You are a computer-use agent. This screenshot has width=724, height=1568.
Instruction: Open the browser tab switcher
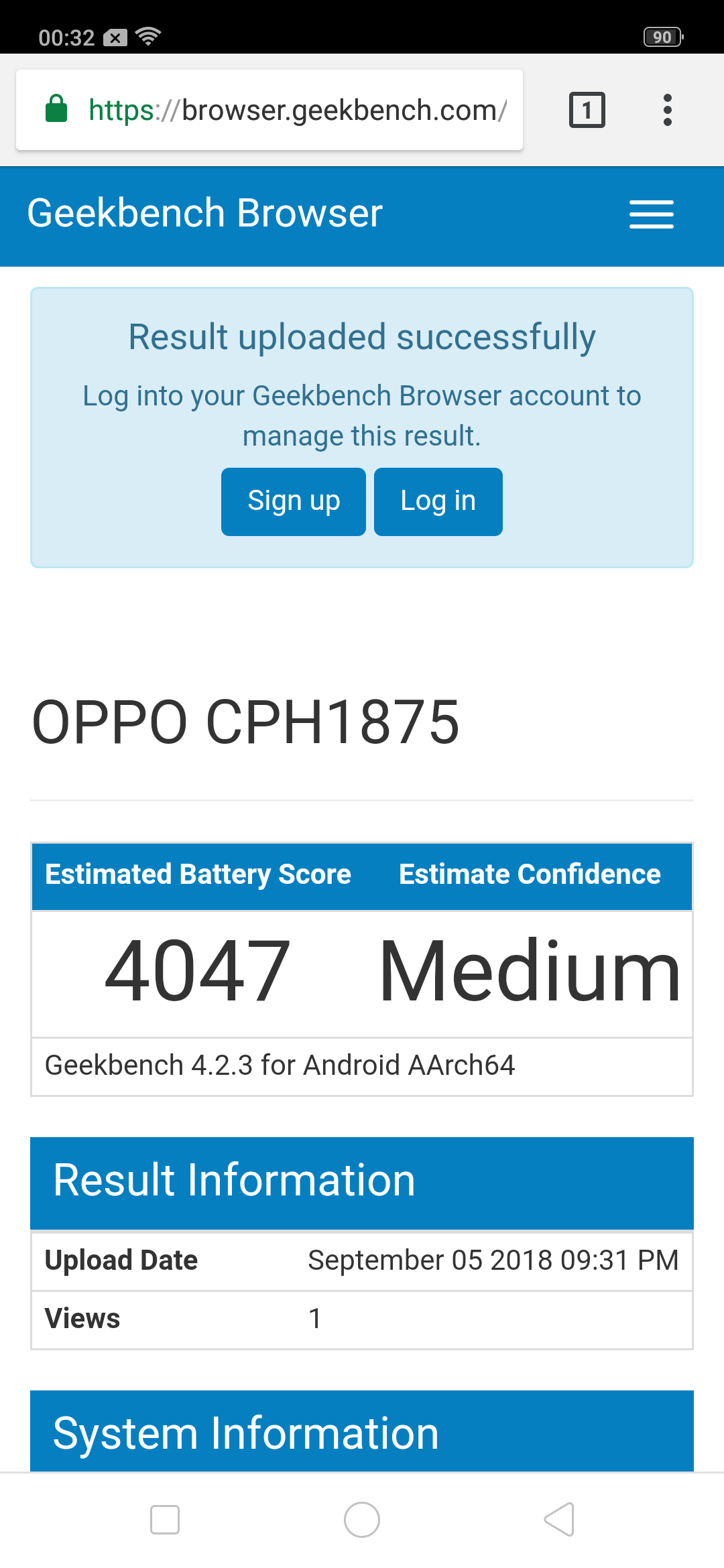(x=587, y=110)
